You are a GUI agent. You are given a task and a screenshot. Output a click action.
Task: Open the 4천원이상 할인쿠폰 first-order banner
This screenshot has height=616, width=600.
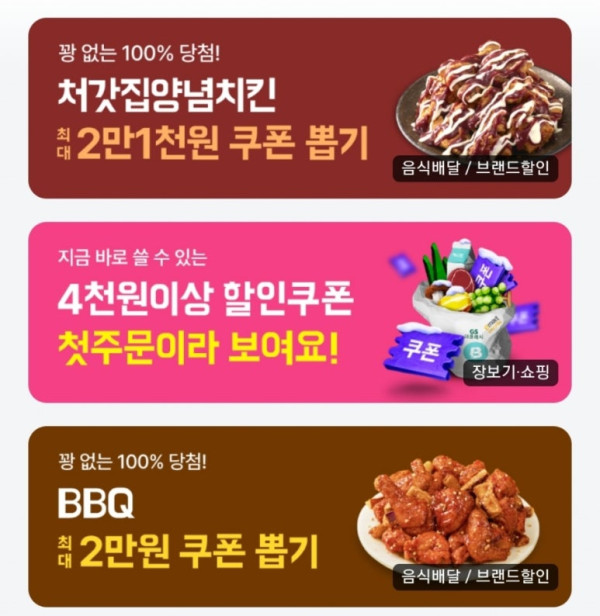[x=300, y=312]
